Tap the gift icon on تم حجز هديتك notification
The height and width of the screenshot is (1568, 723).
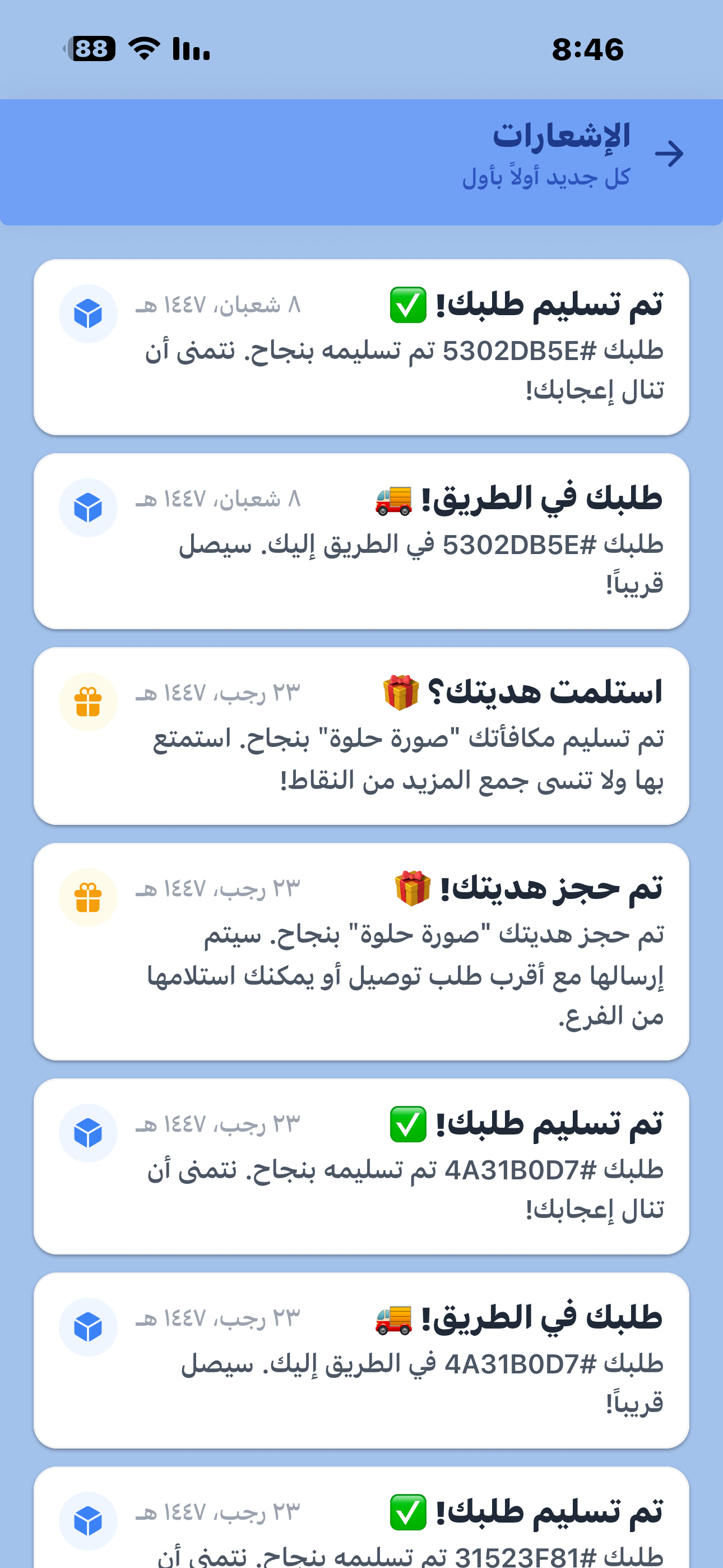(x=87, y=896)
